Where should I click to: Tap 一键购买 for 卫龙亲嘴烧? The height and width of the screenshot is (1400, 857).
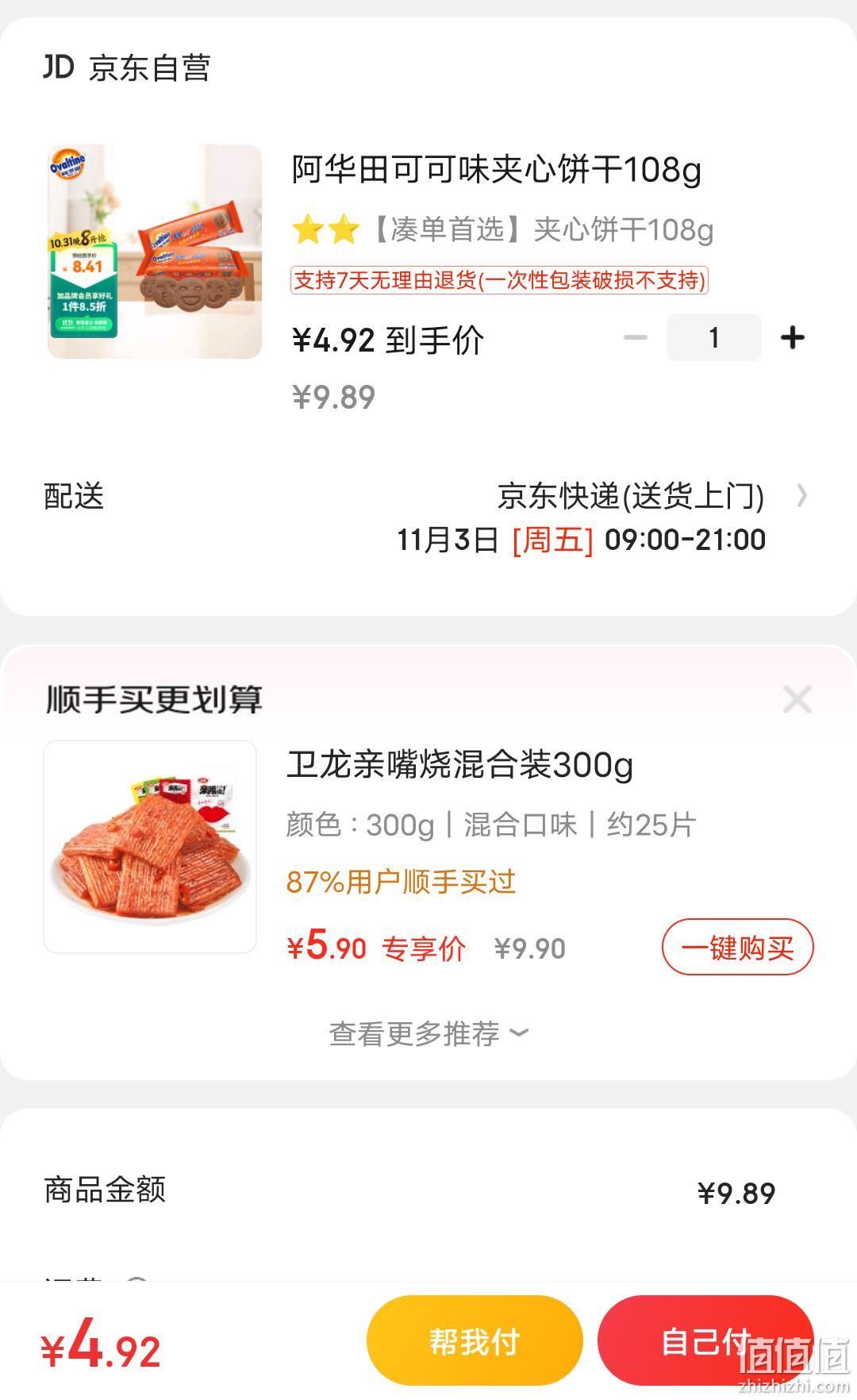click(x=737, y=947)
